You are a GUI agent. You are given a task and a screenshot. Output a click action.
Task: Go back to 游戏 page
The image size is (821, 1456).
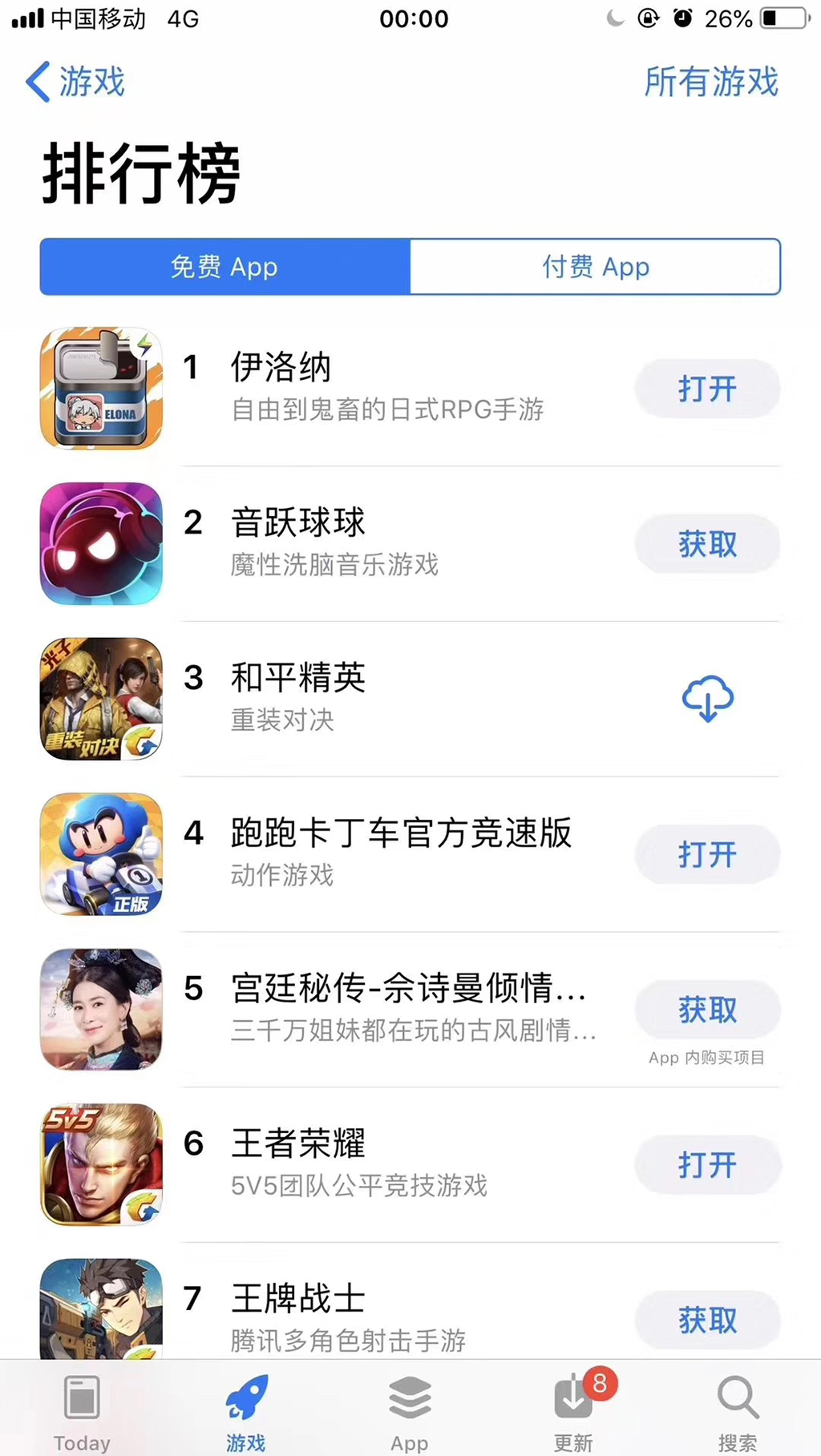point(75,82)
